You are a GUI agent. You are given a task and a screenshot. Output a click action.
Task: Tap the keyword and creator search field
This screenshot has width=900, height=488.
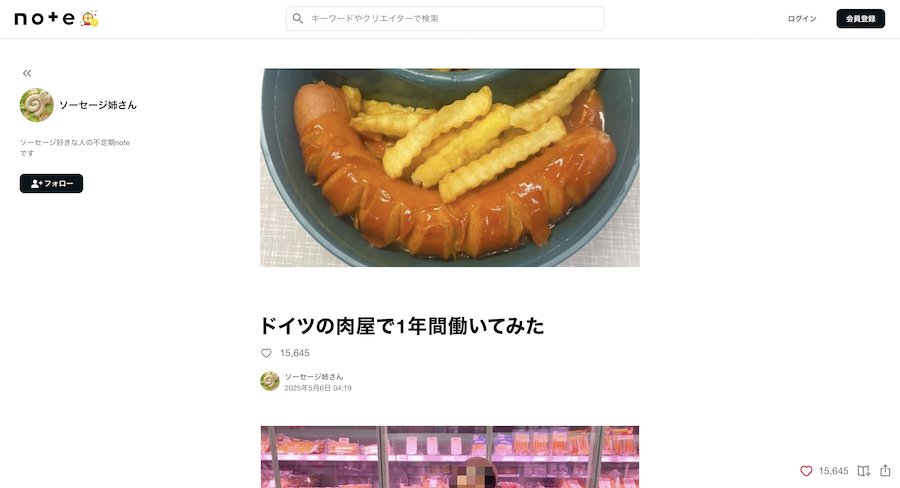coord(445,19)
